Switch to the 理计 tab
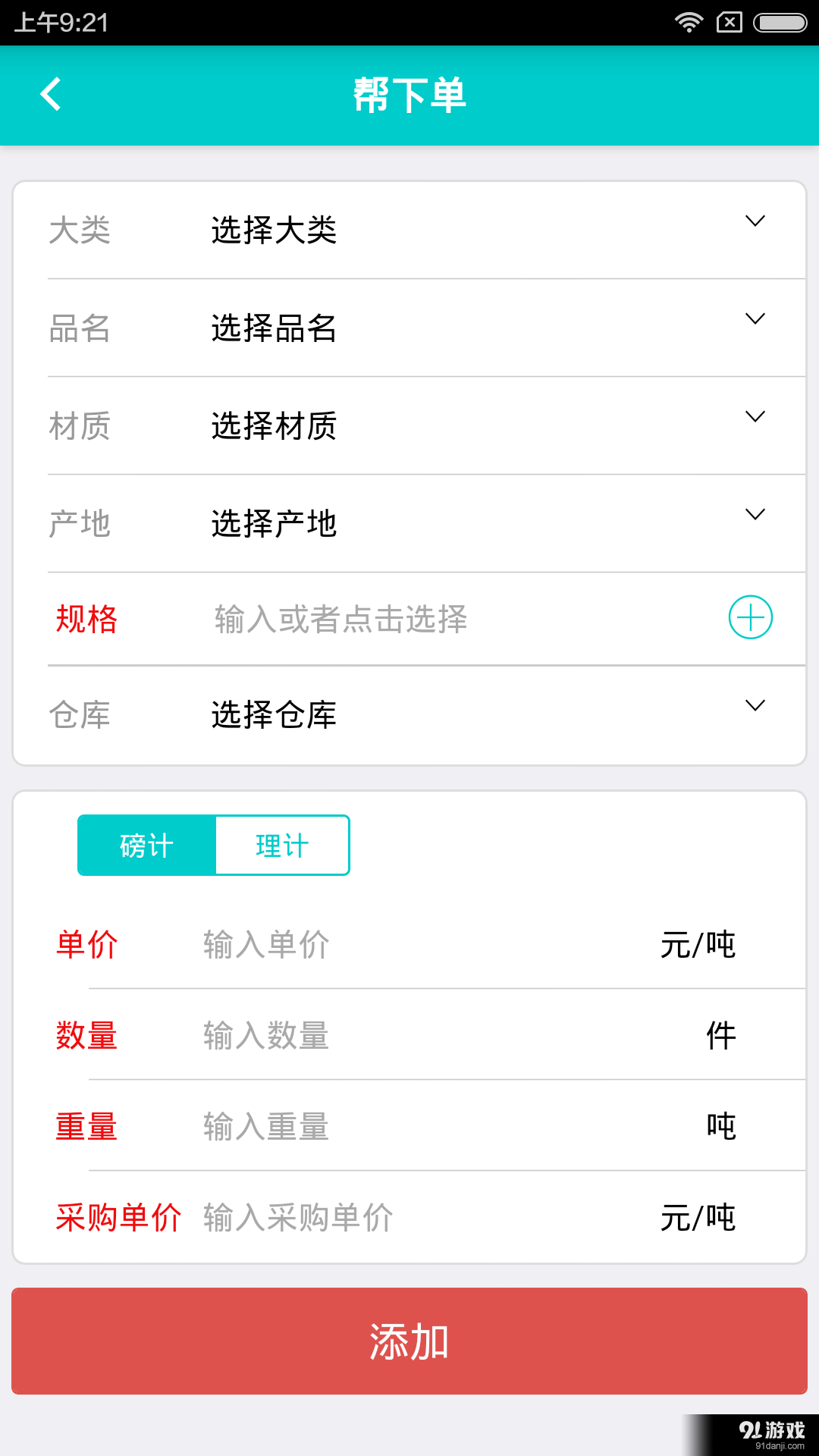Screen dimensions: 819x1456 point(281,845)
